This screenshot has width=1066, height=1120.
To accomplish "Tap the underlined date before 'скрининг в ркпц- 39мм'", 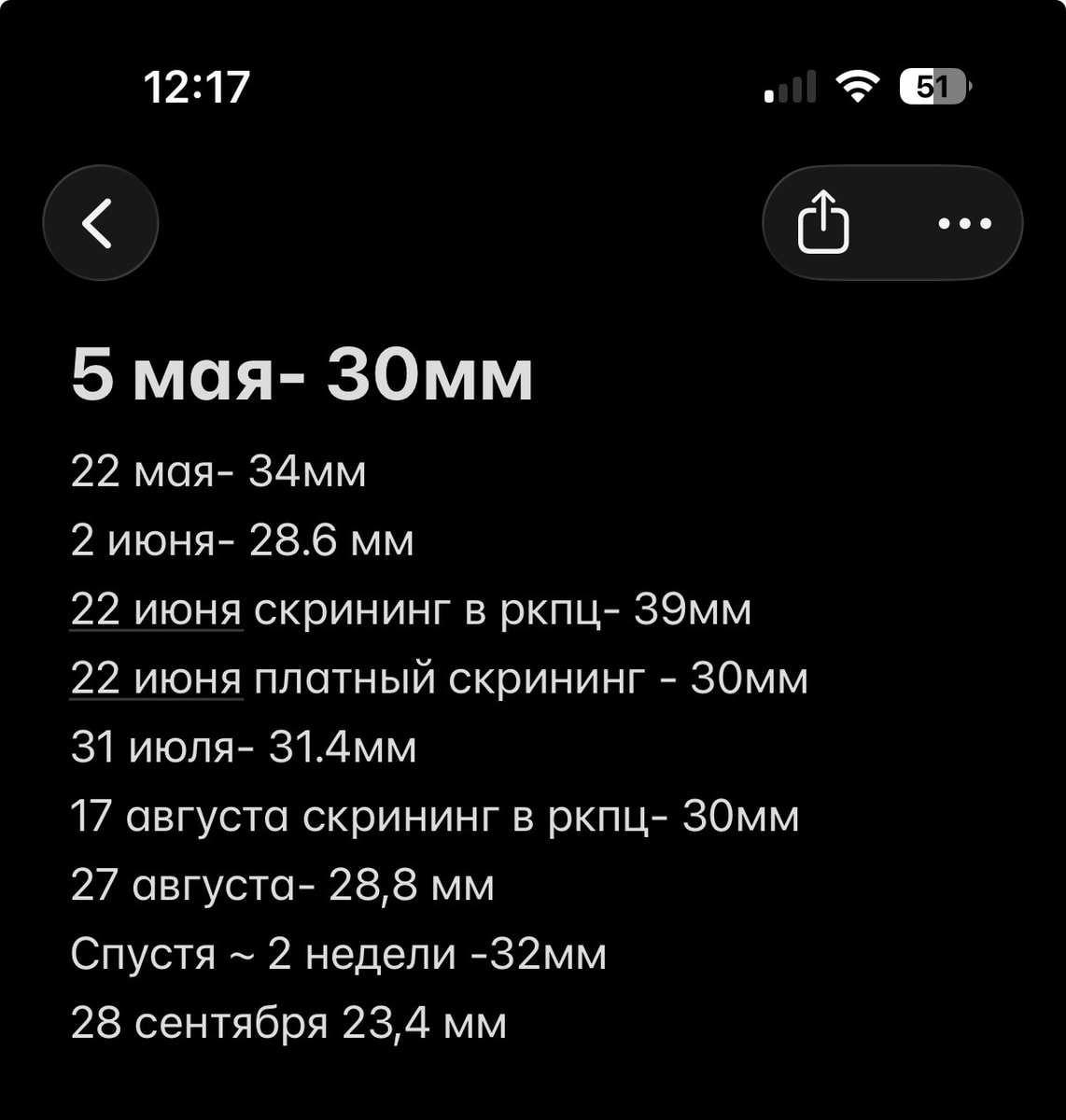I will click(156, 610).
